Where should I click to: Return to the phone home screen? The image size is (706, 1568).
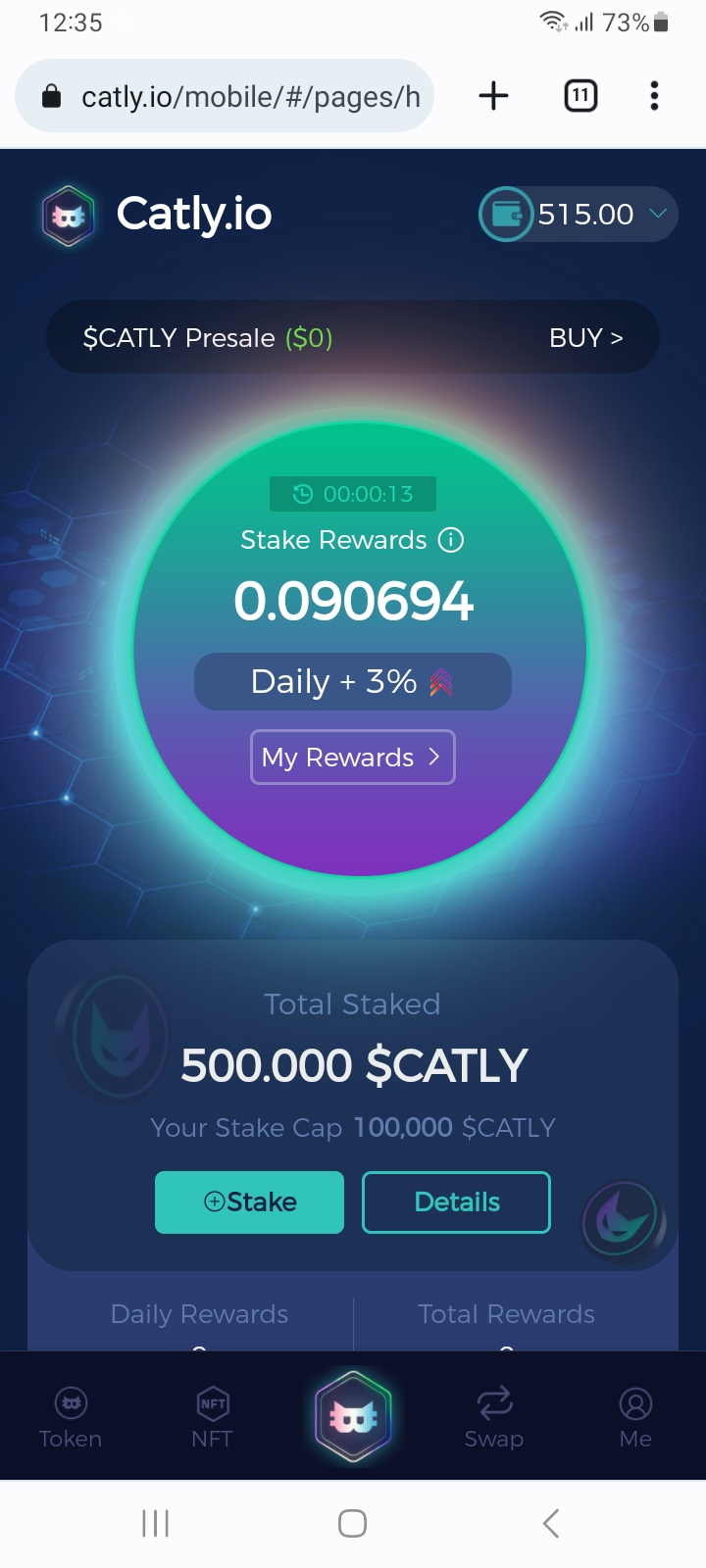[352, 1523]
